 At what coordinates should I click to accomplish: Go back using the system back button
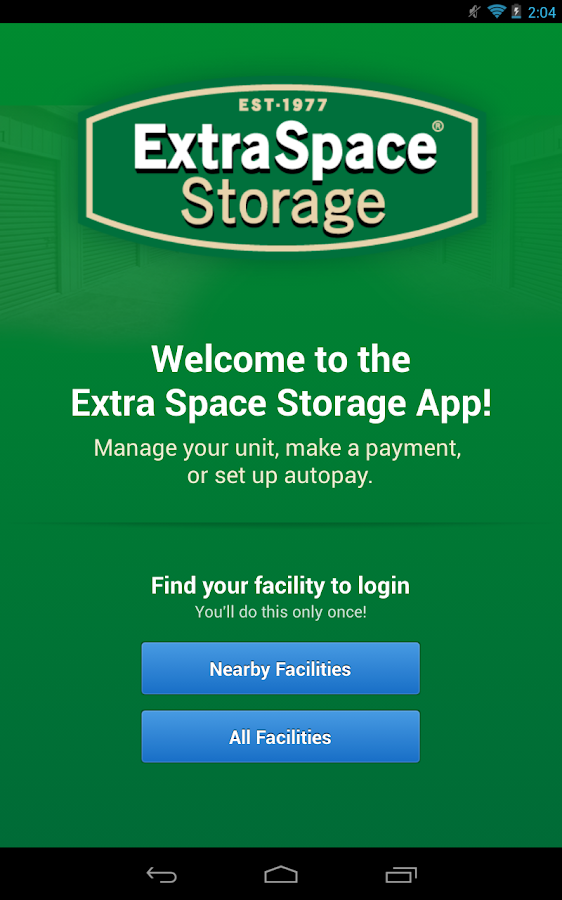pos(161,875)
